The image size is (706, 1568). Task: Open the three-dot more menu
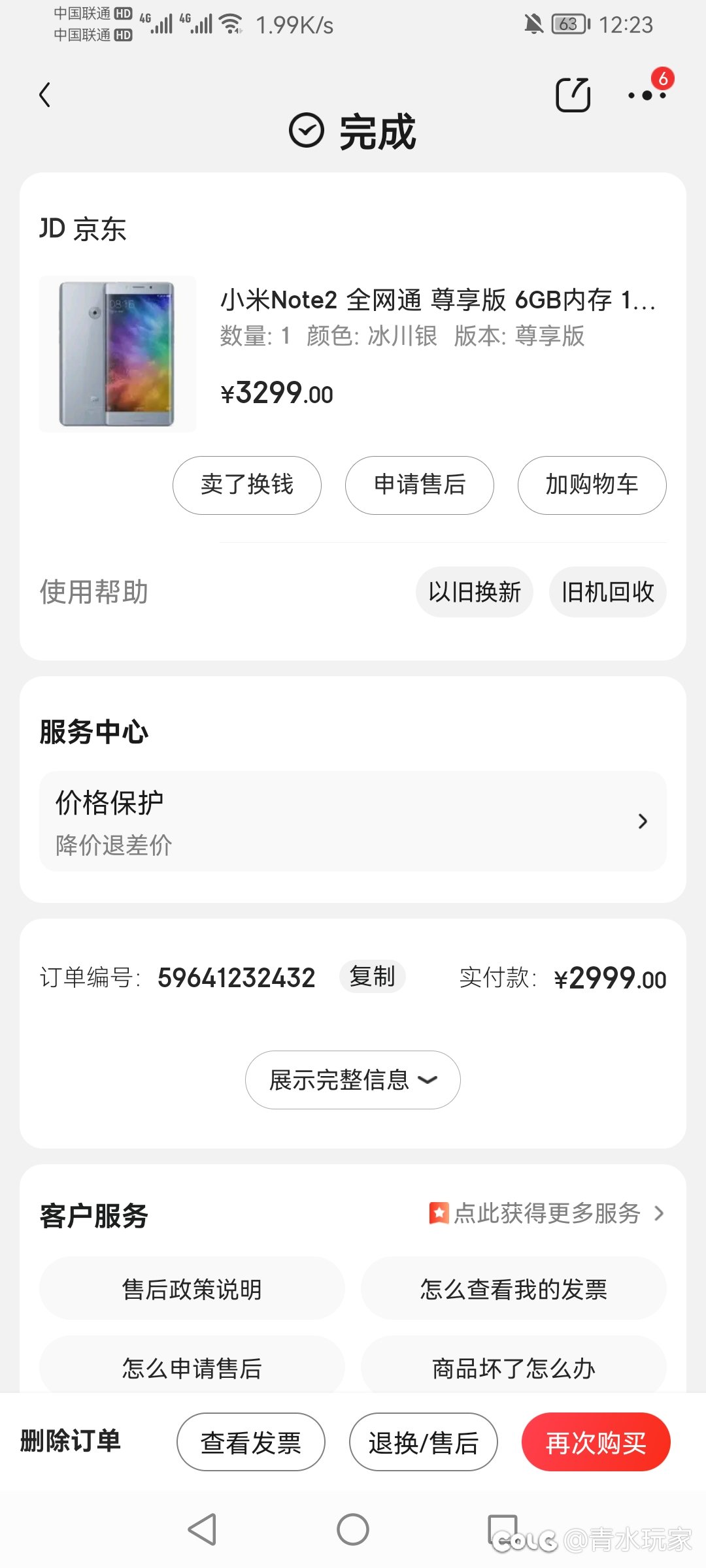click(x=647, y=95)
